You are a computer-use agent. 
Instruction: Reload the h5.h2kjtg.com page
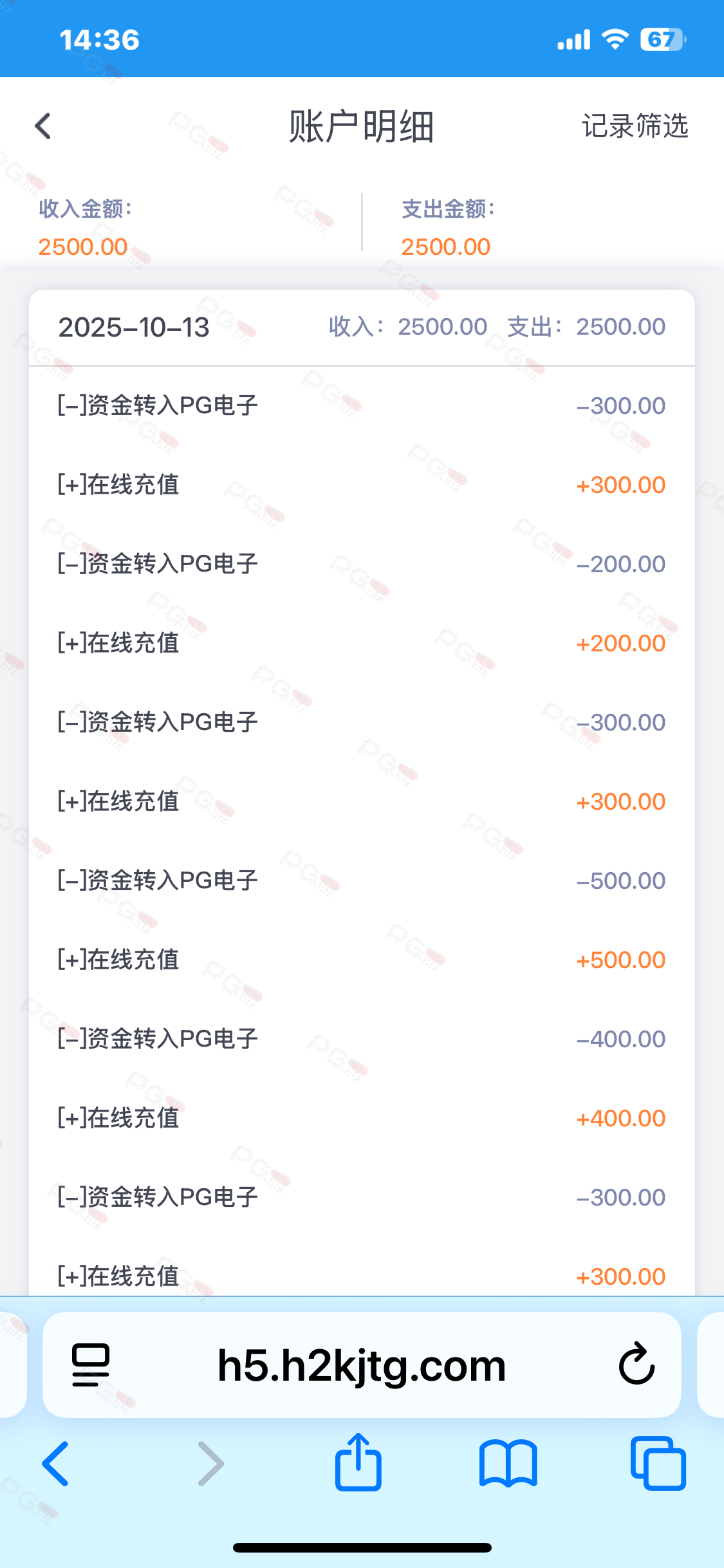point(636,1365)
